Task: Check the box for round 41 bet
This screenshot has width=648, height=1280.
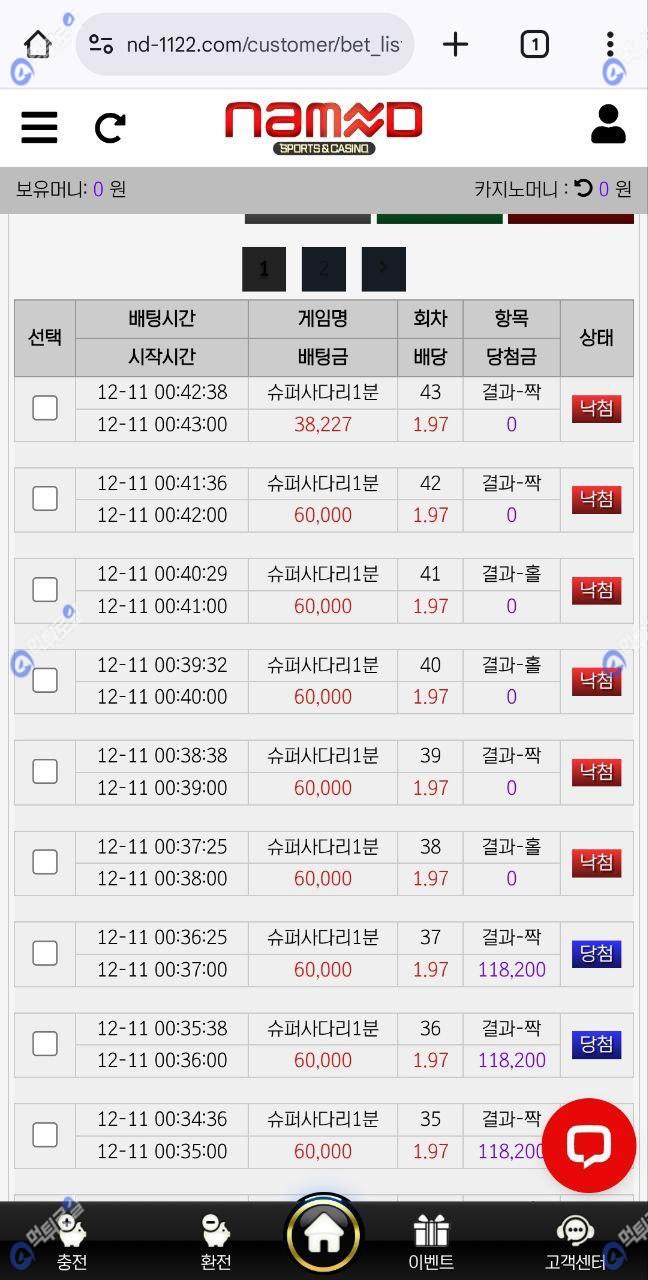Action: (45, 589)
